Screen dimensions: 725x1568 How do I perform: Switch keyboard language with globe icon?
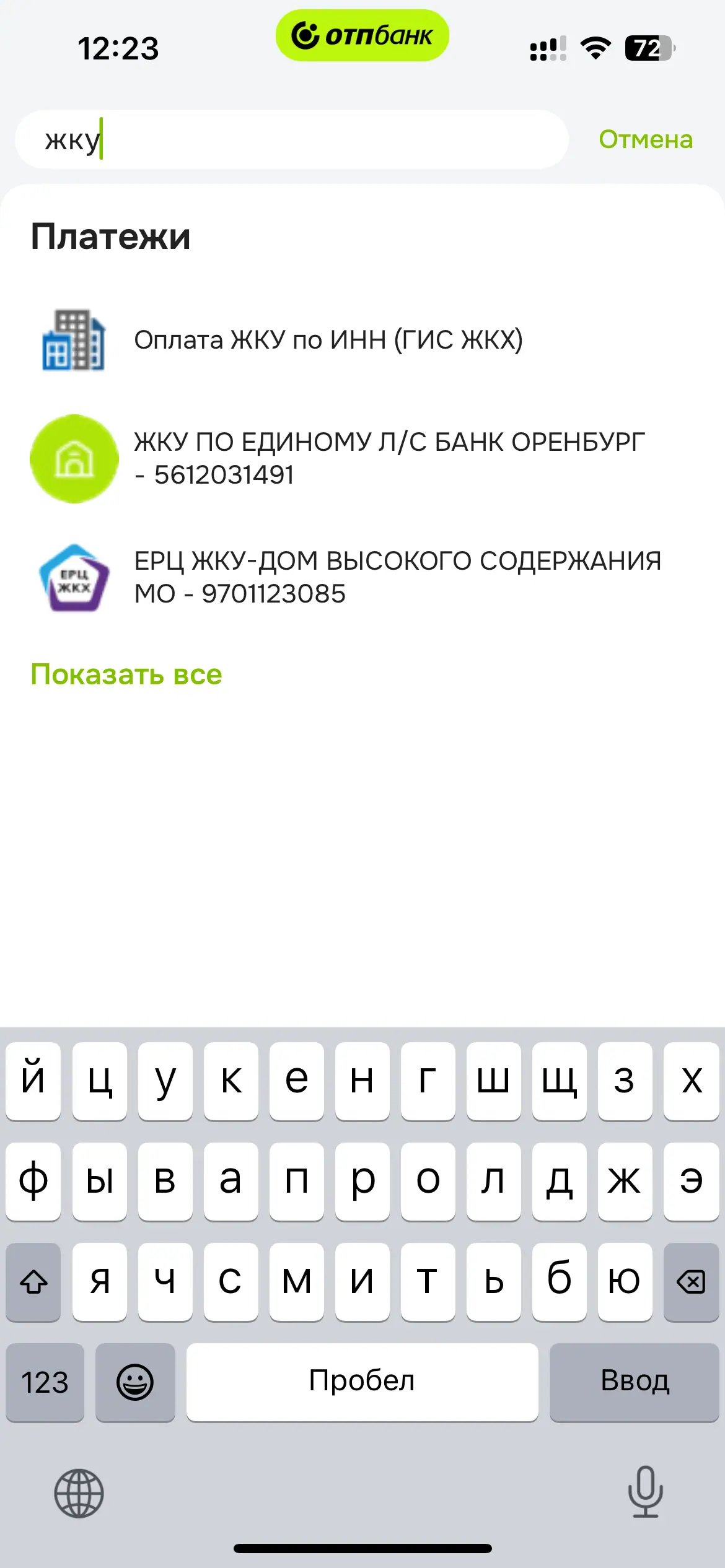click(x=79, y=1492)
